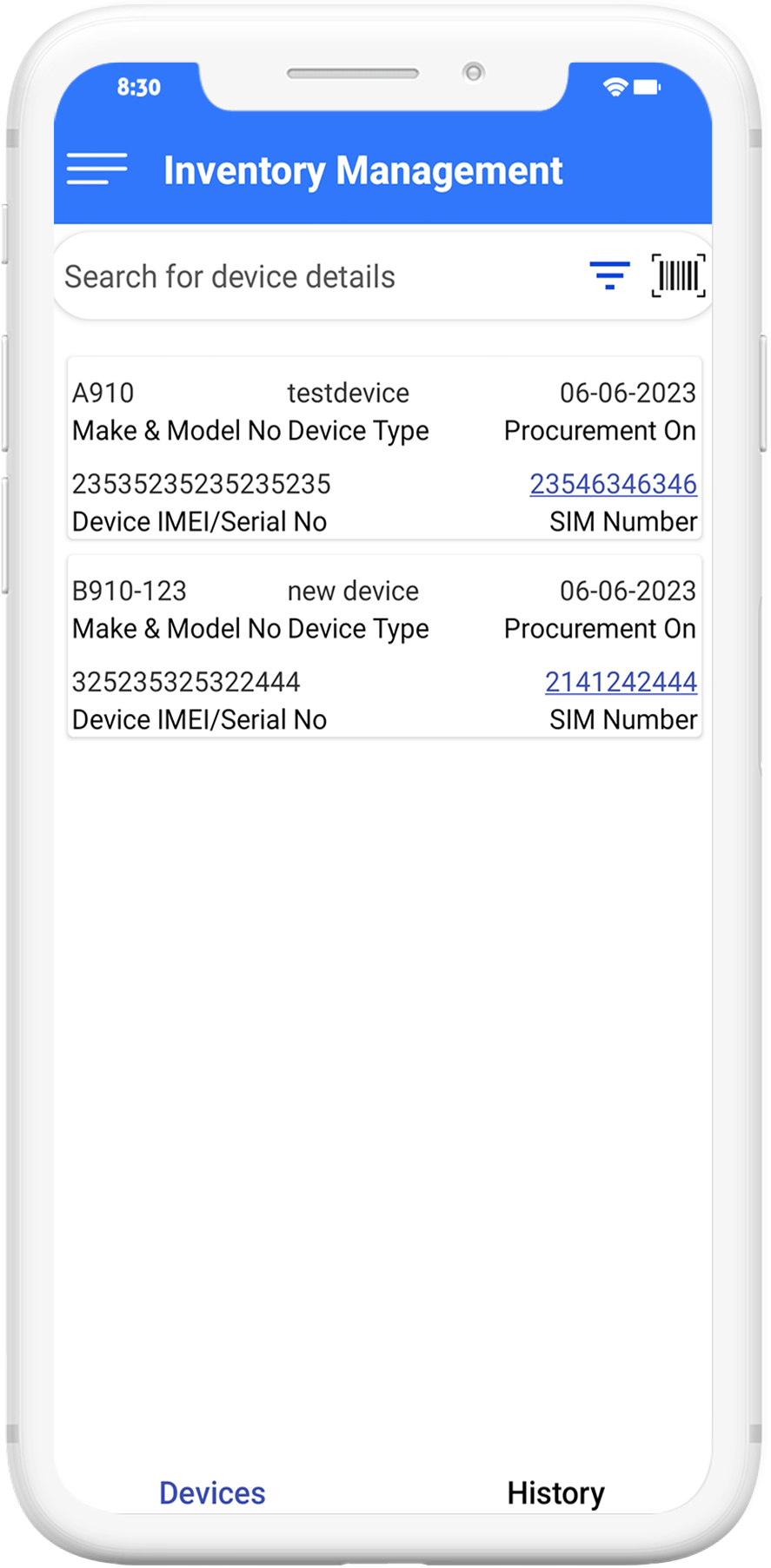This screenshot has width=771, height=1568.
Task: Switch to the History tab
Action: [x=555, y=1493]
